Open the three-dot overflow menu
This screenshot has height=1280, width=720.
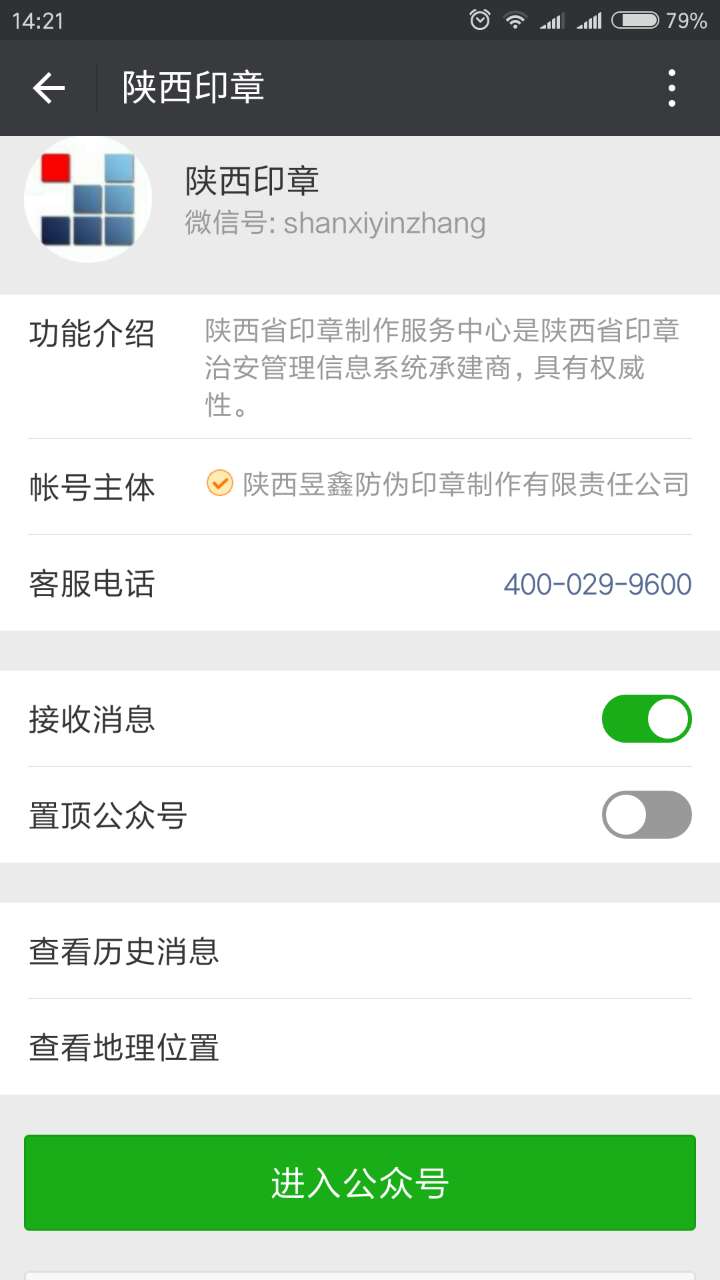click(x=672, y=88)
